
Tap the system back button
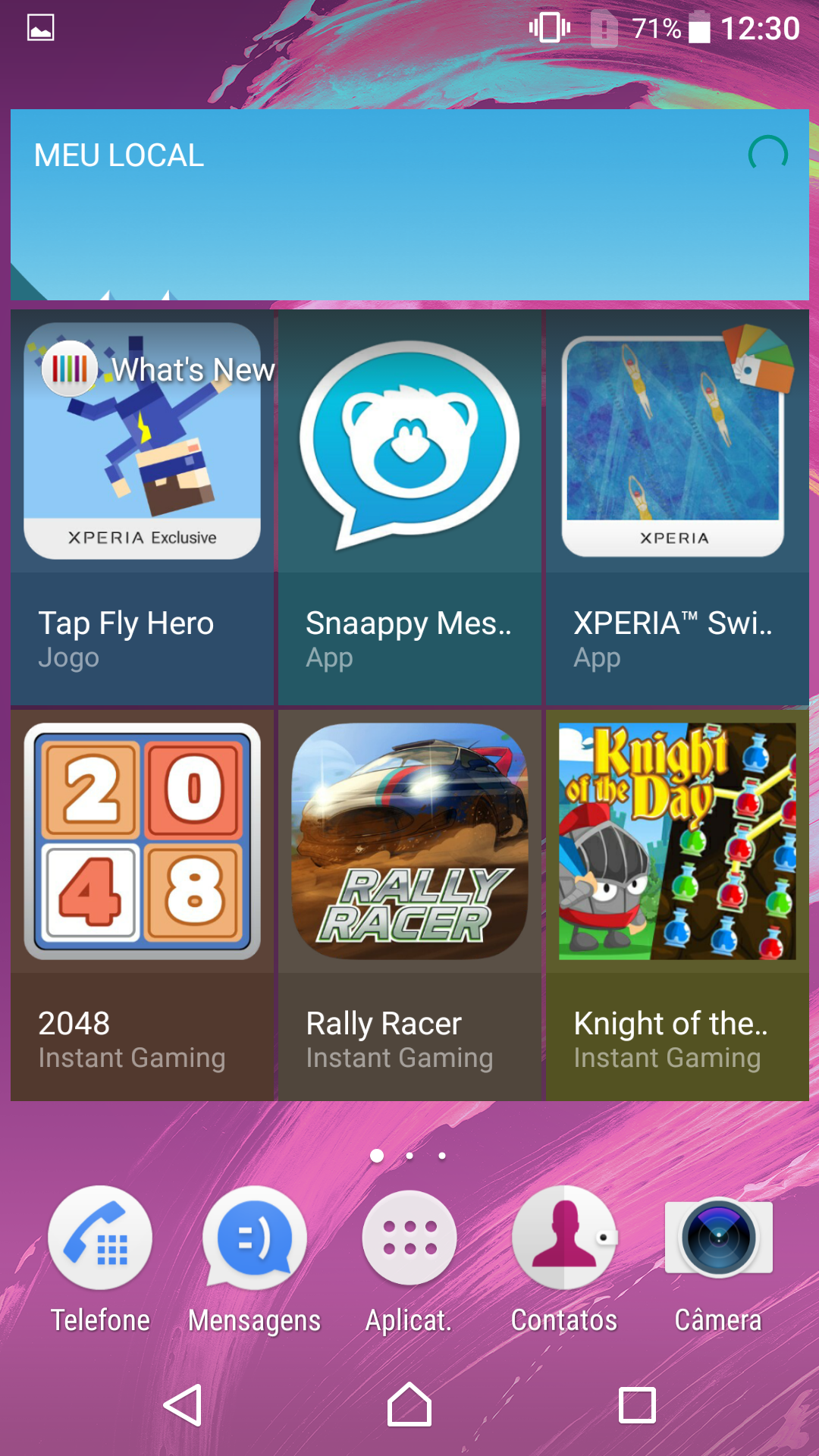tap(183, 1404)
